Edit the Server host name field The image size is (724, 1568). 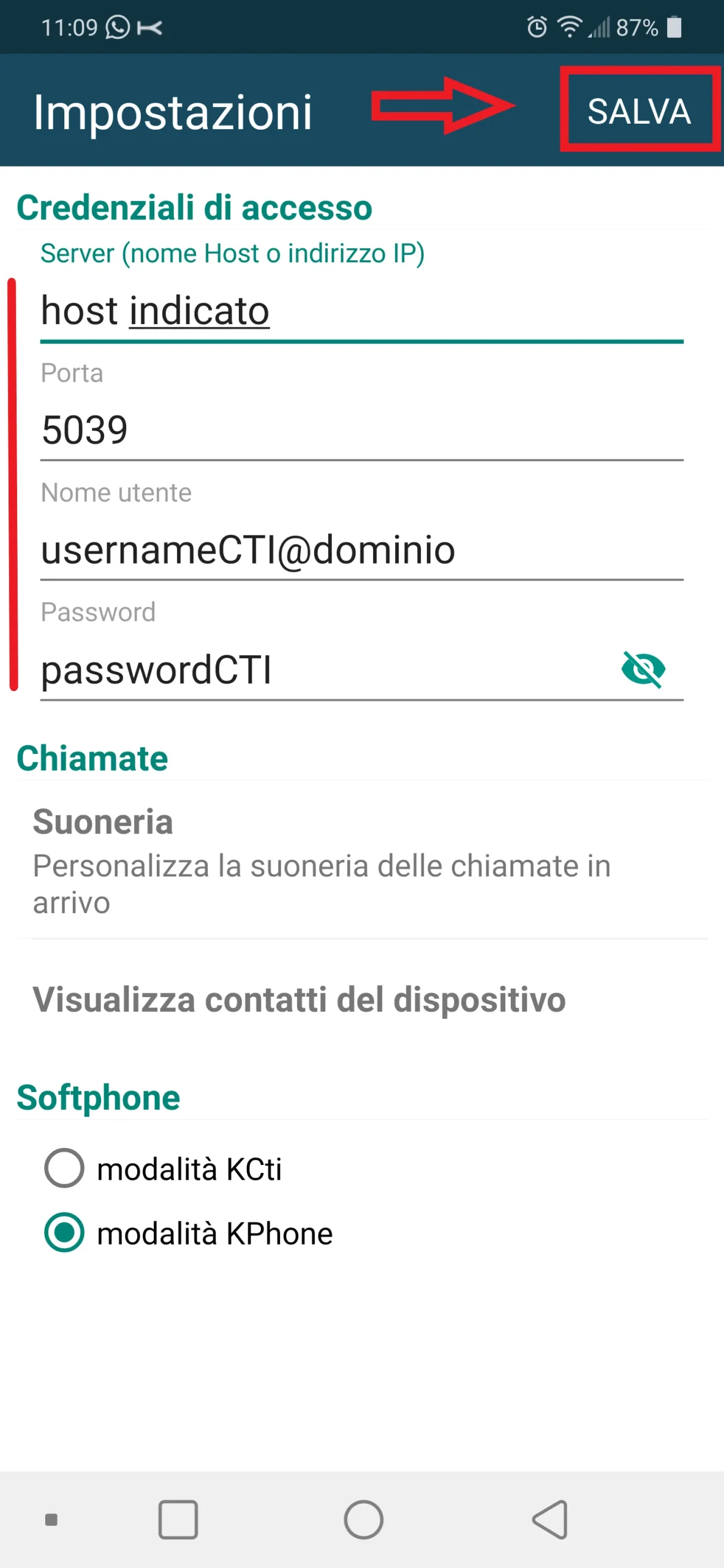(361, 311)
